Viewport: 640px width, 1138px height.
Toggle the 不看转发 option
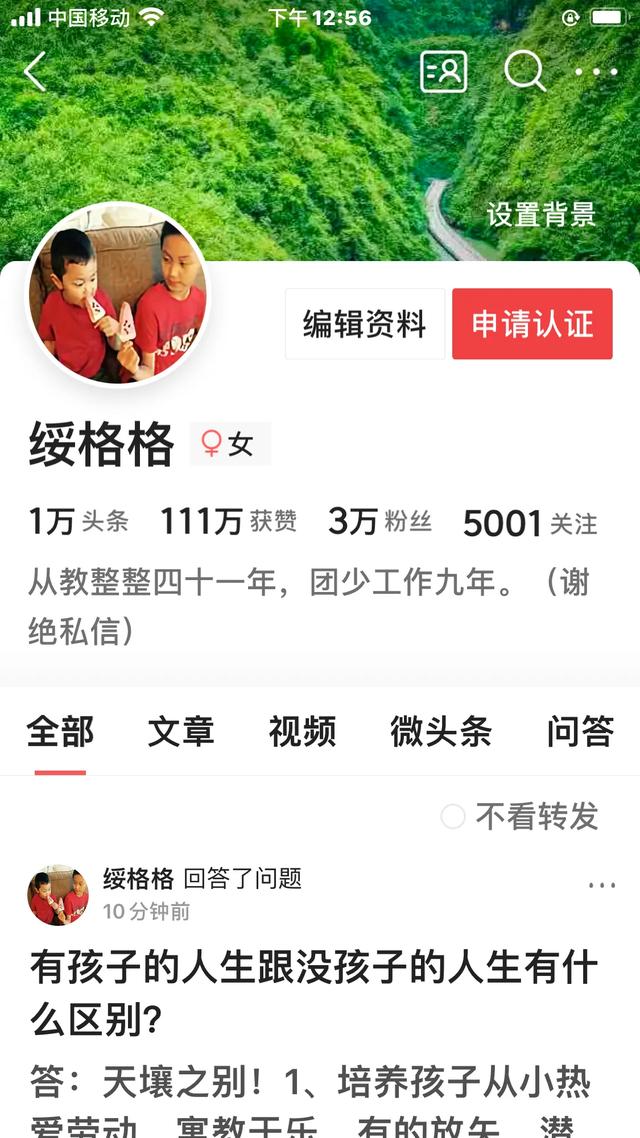[x=520, y=816]
